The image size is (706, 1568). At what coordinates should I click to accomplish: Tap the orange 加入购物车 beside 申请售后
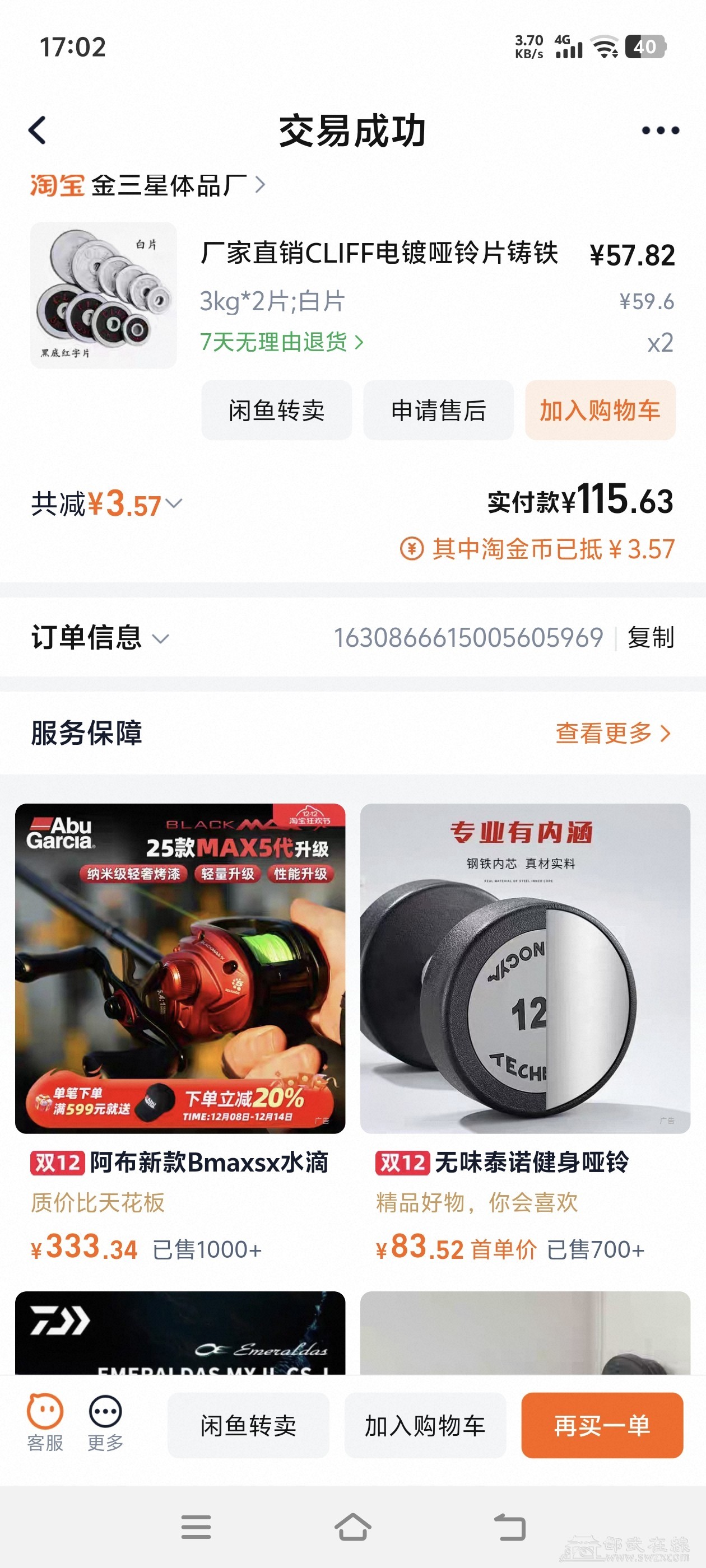point(600,410)
